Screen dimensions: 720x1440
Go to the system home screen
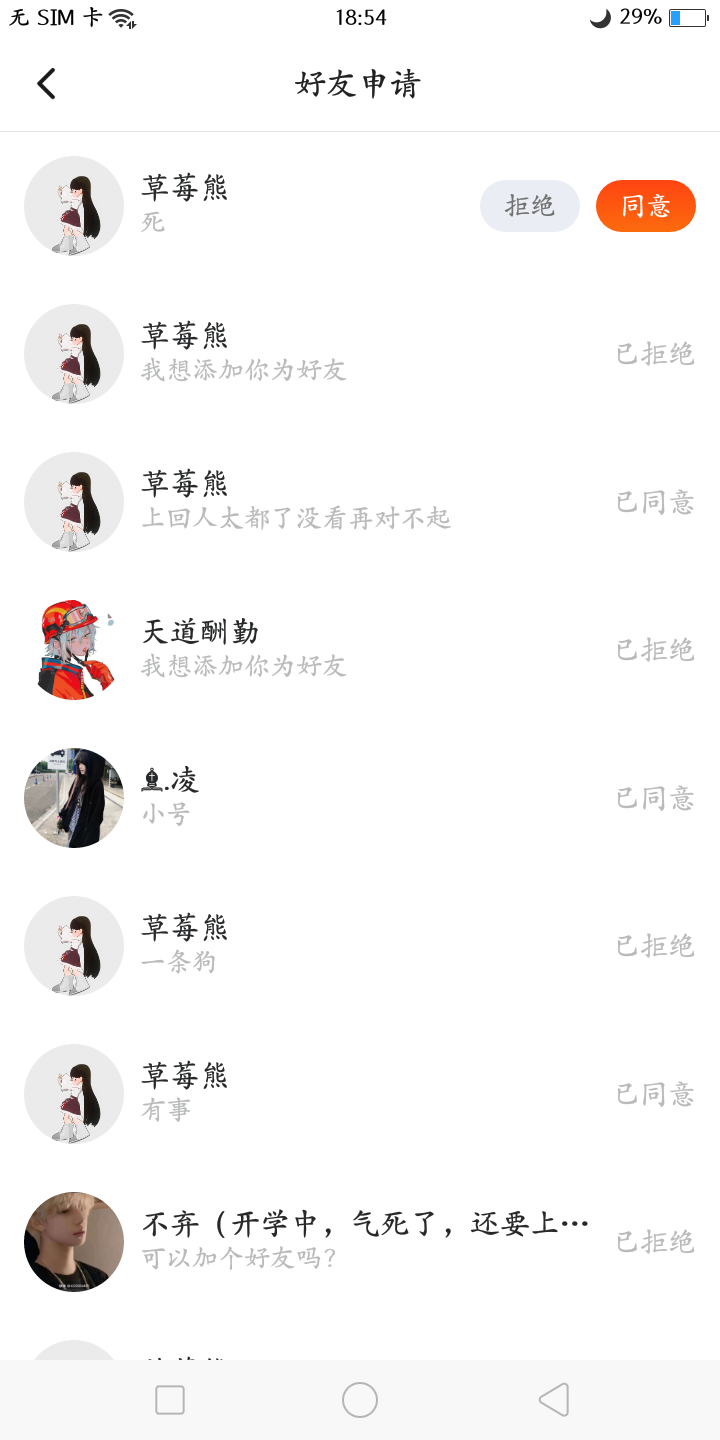pyautogui.click(x=360, y=1400)
